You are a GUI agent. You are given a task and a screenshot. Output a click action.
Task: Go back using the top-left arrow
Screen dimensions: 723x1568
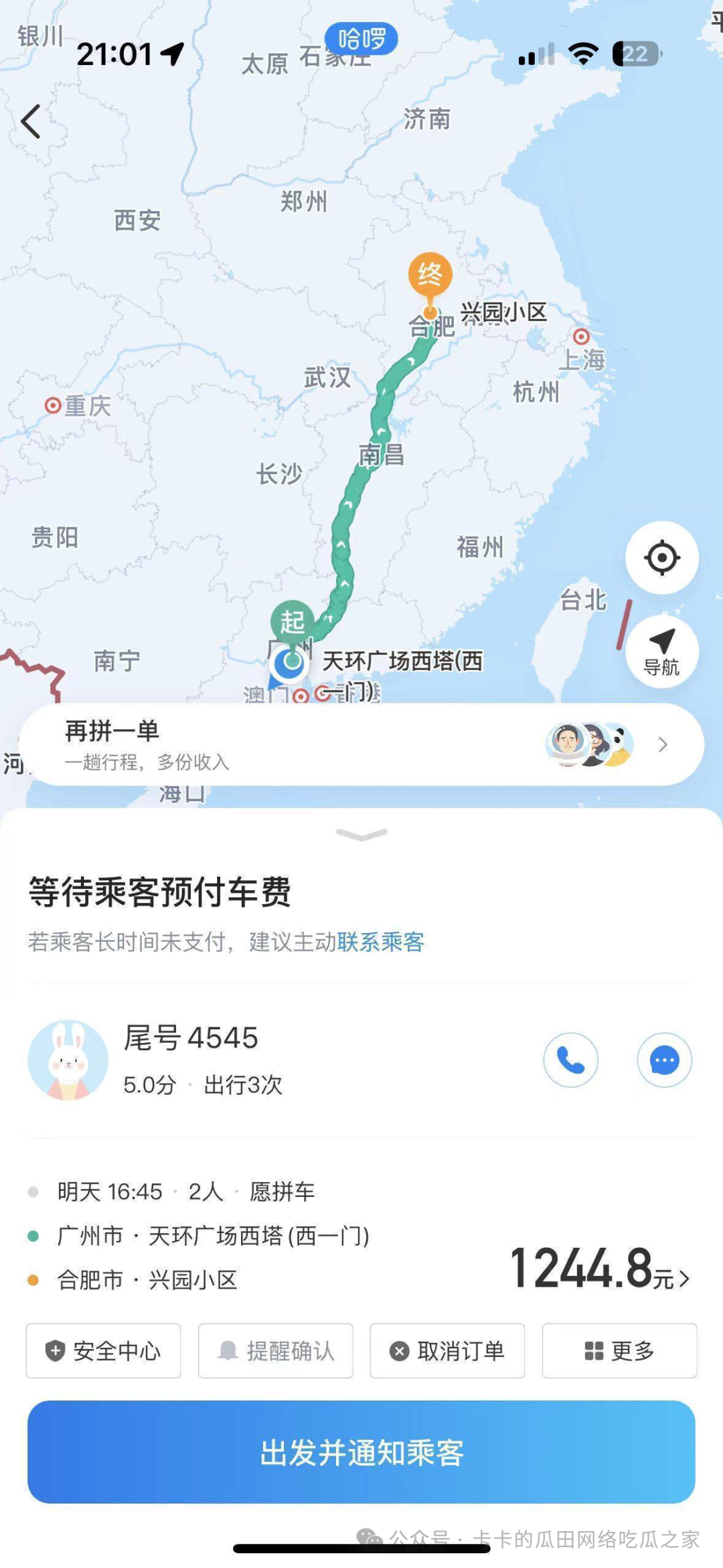point(31,122)
